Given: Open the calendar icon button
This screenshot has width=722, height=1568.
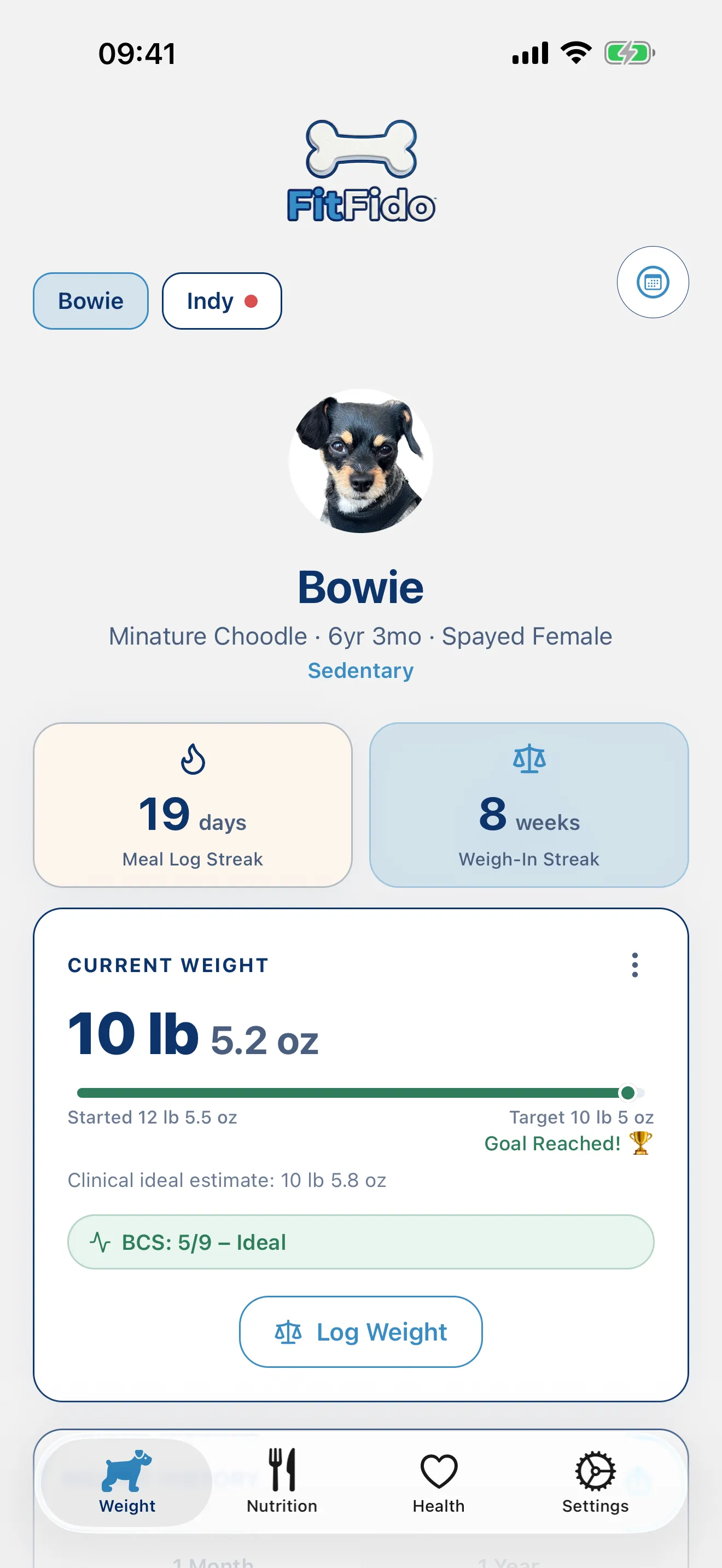Looking at the screenshot, I should click(653, 282).
